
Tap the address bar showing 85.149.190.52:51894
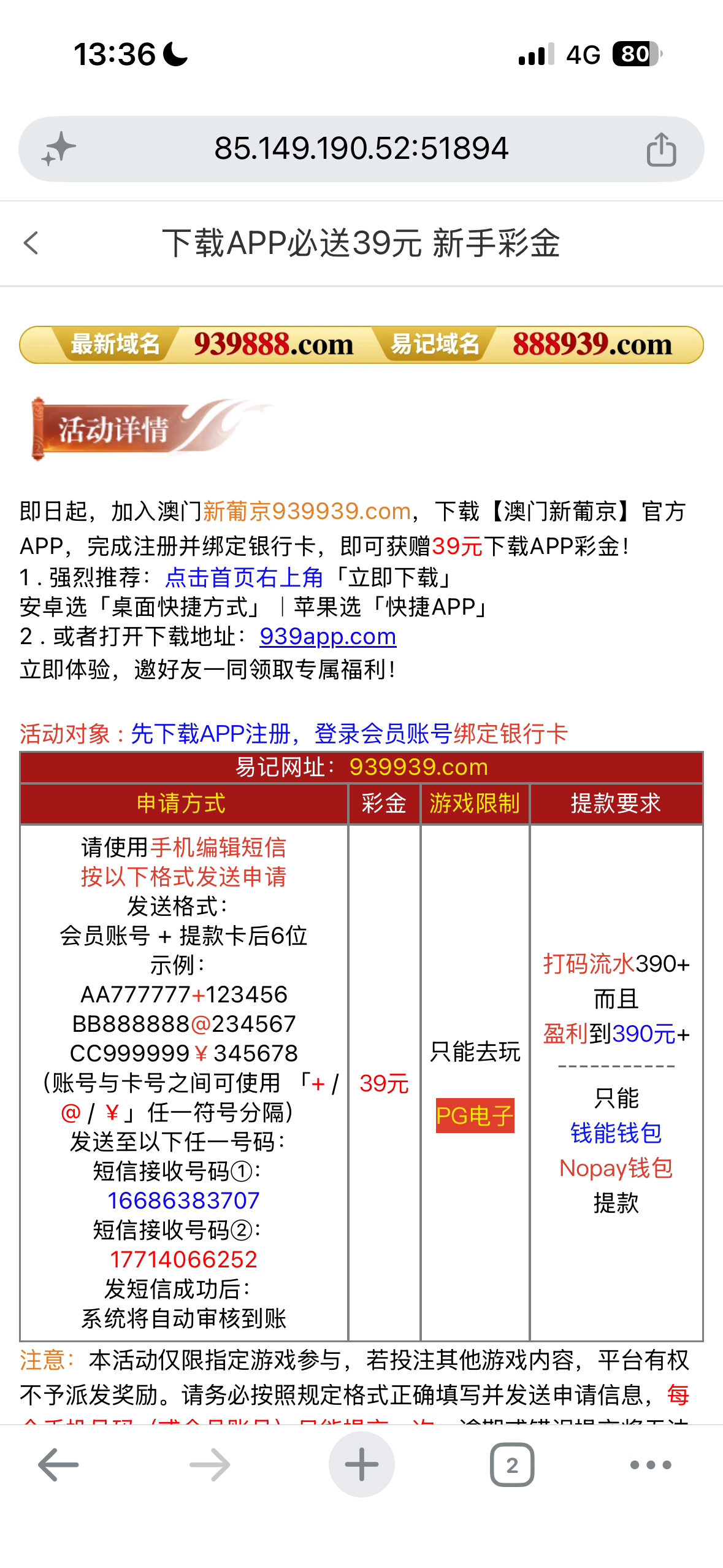tap(361, 148)
